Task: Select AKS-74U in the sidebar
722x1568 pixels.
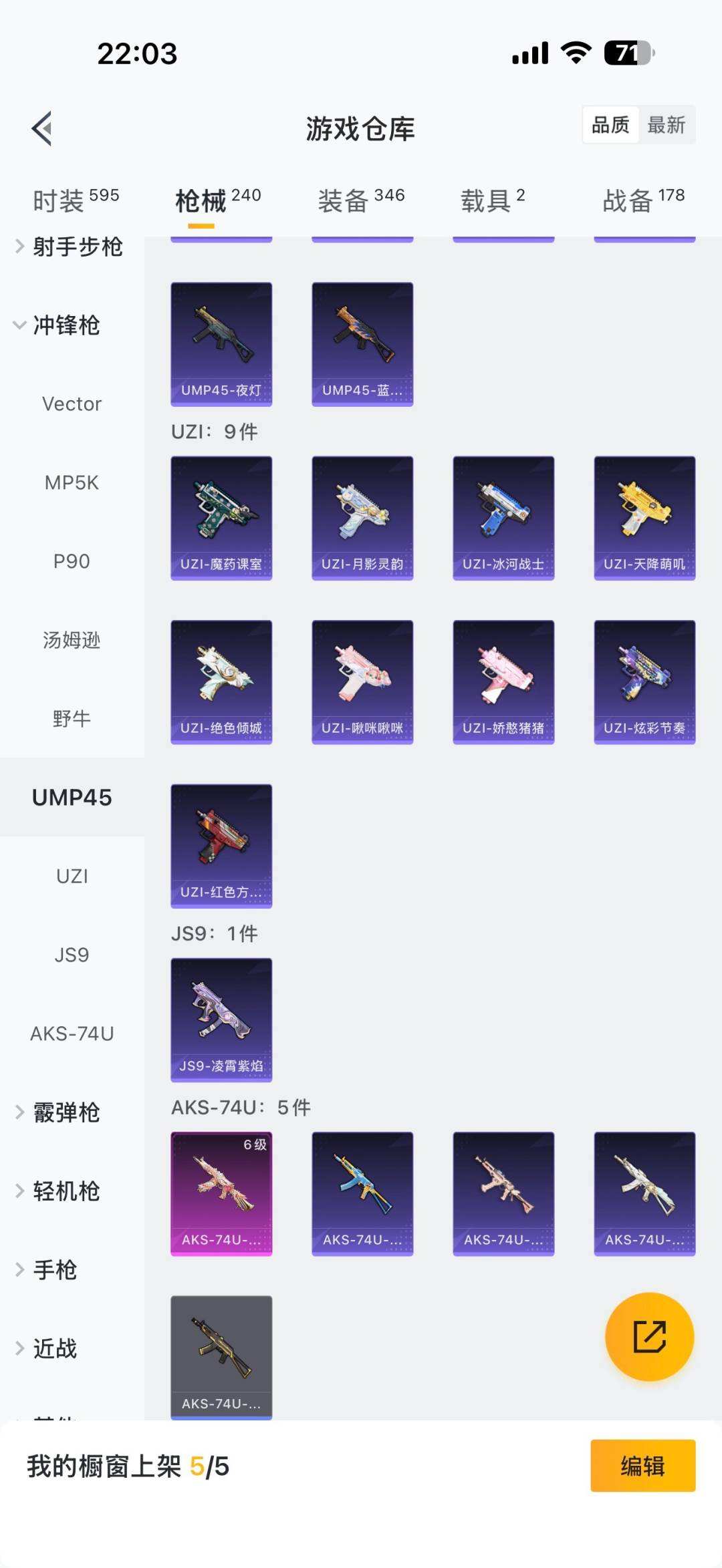Action: click(72, 1034)
